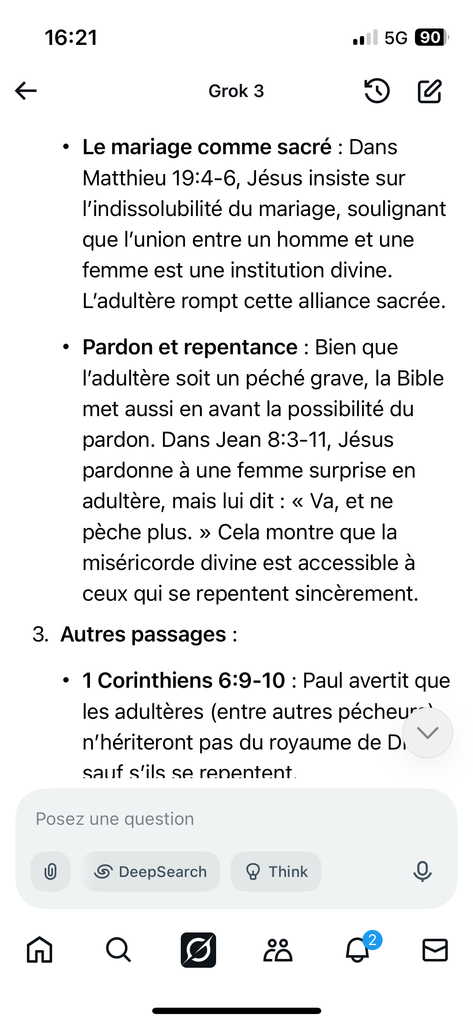Open the Search tab
The width and height of the screenshot is (473, 1024).
tap(118, 950)
